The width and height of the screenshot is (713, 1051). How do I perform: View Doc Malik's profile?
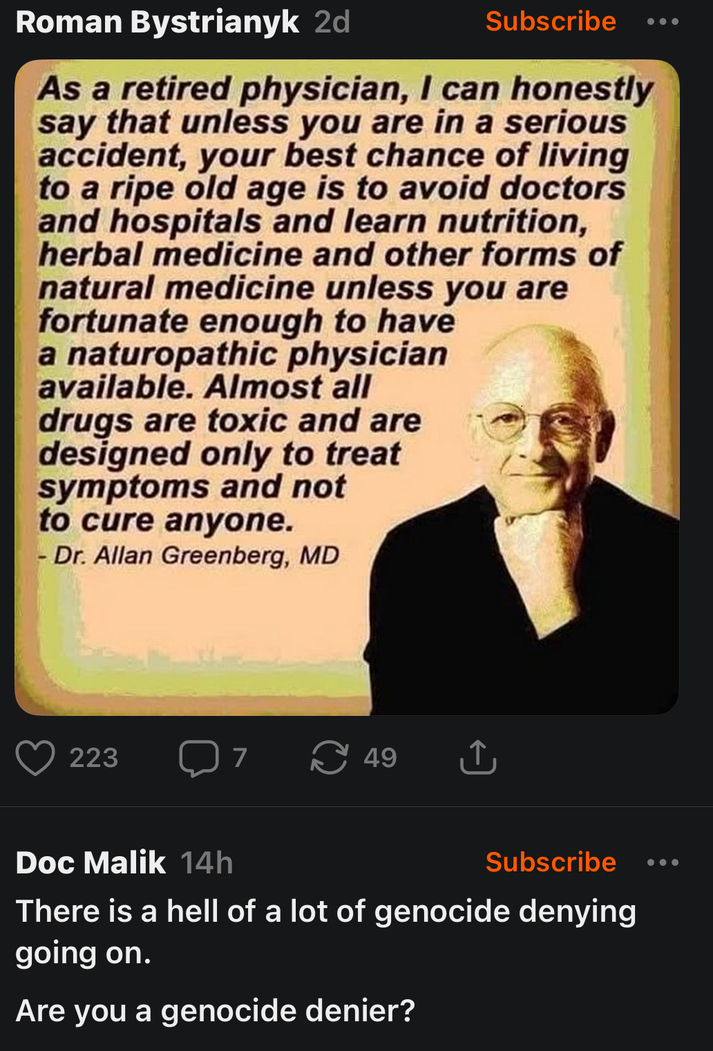coord(90,863)
